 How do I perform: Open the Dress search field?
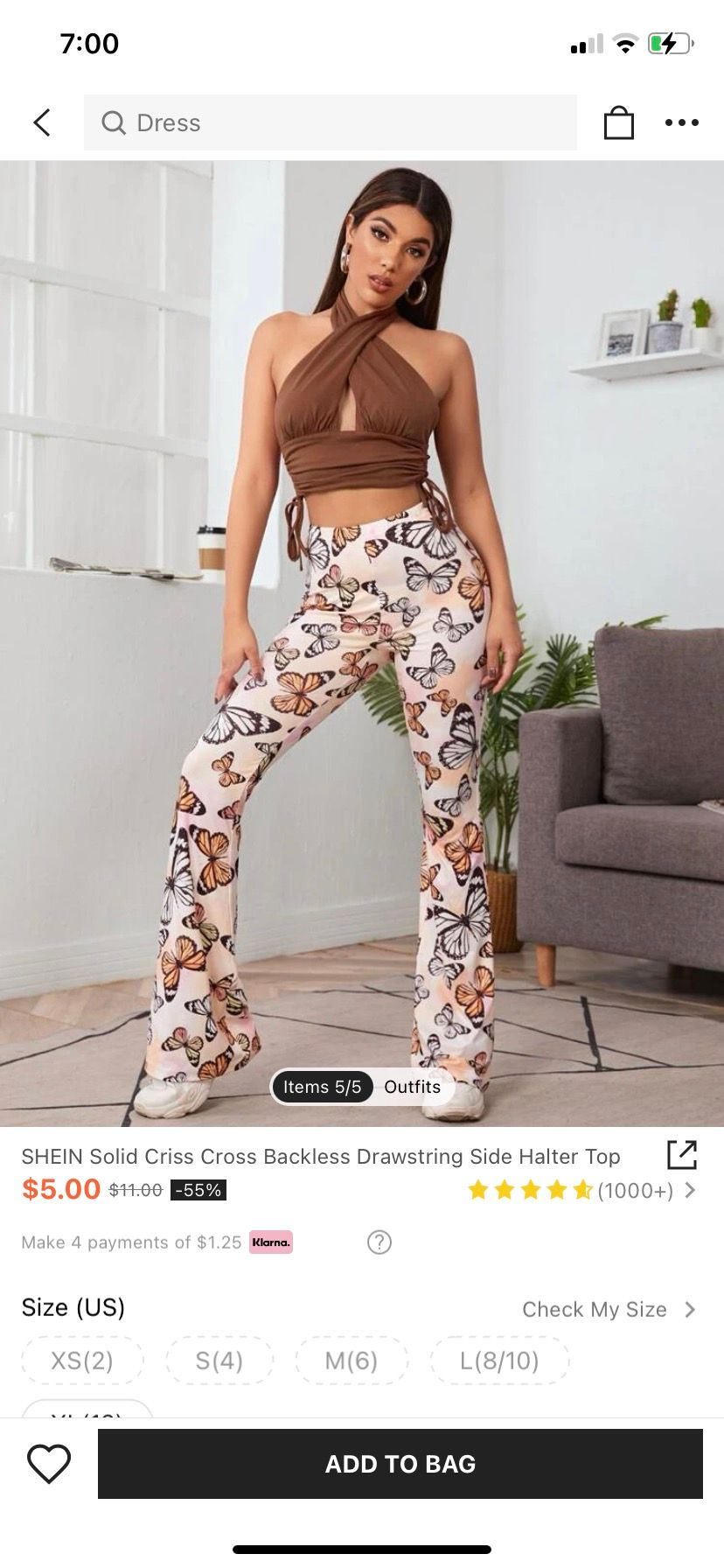331,122
